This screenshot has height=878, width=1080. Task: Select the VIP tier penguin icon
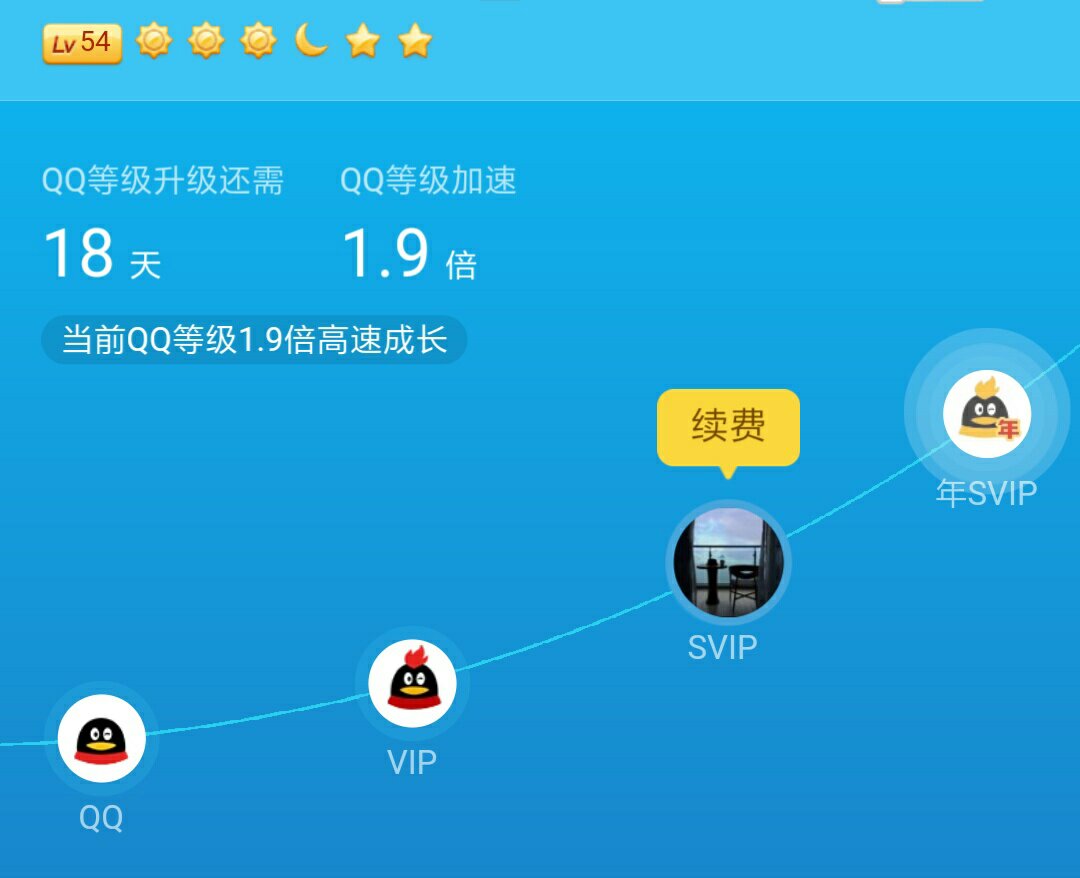(412, 684)
